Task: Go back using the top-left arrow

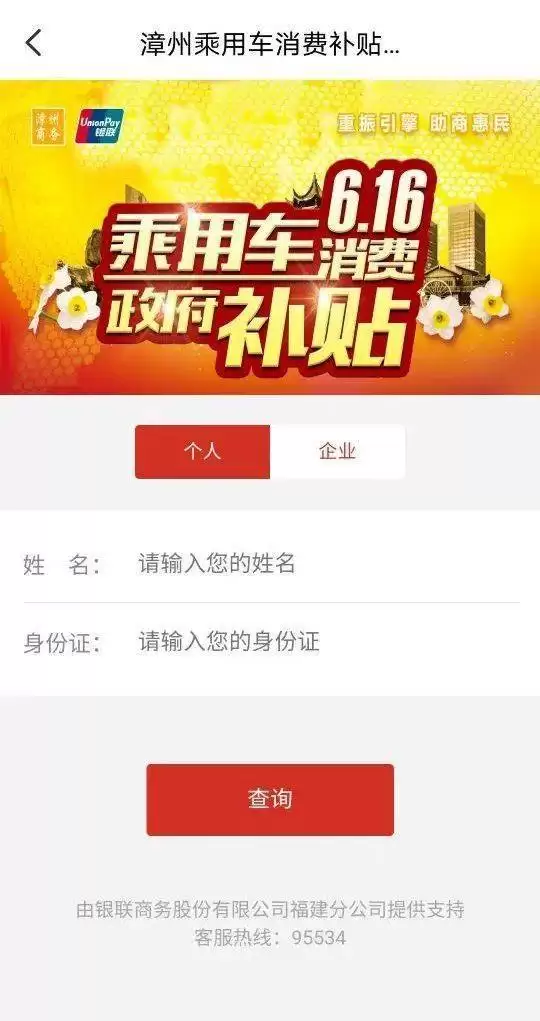Action: tap(33, 43)
